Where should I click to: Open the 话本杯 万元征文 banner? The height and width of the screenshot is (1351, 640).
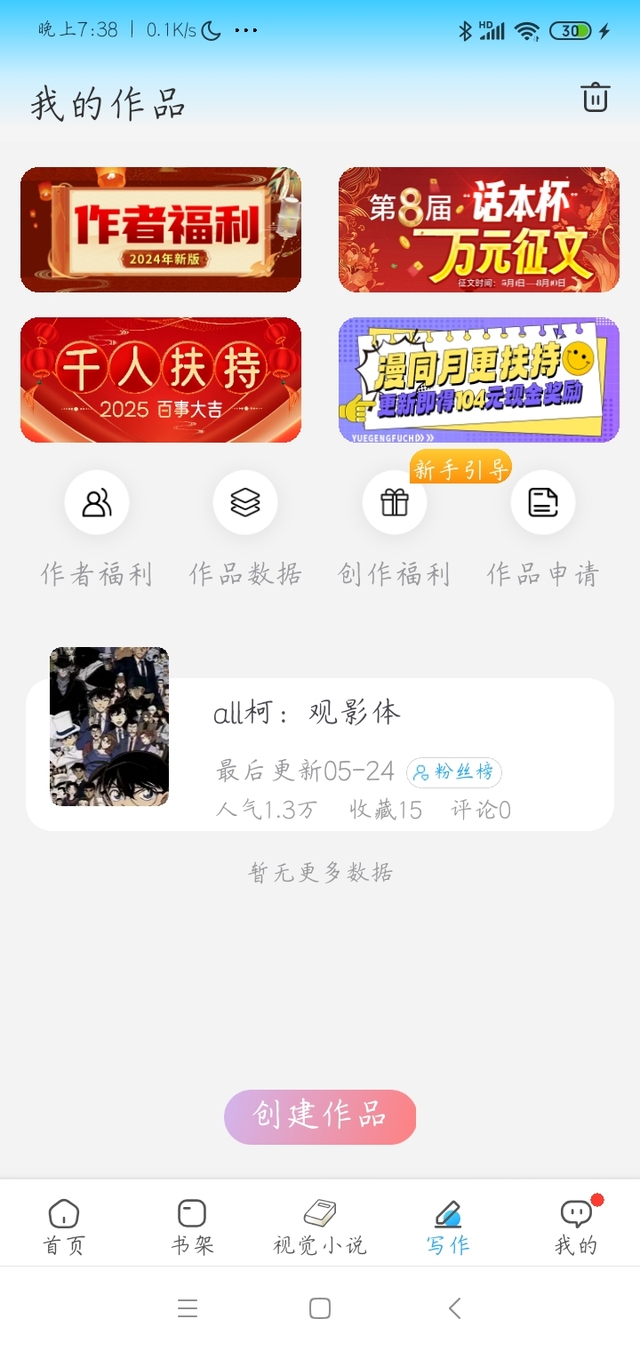click(479, 230)
